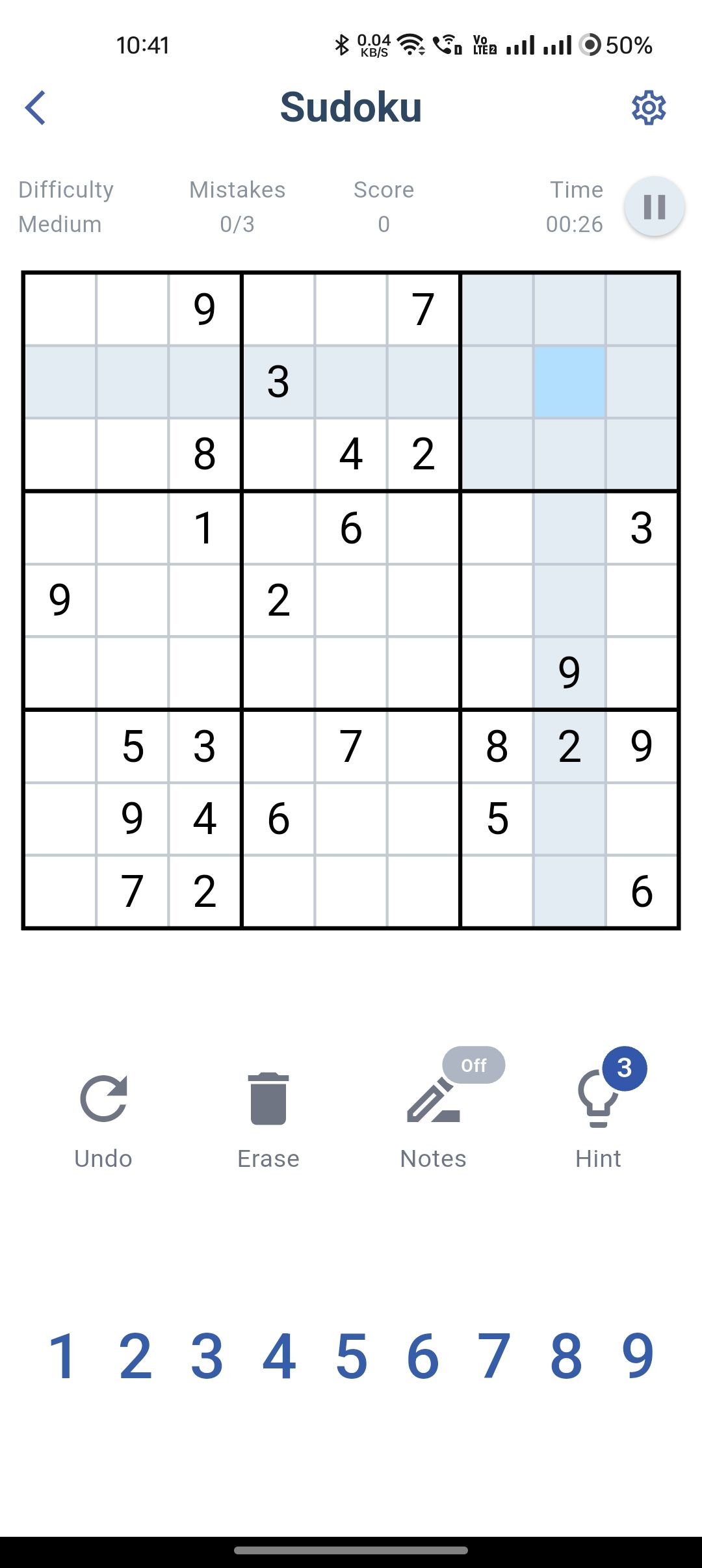Enter number 7 from the number pad
Viewport: 702px width, 1568px height.
[494, 1356]
